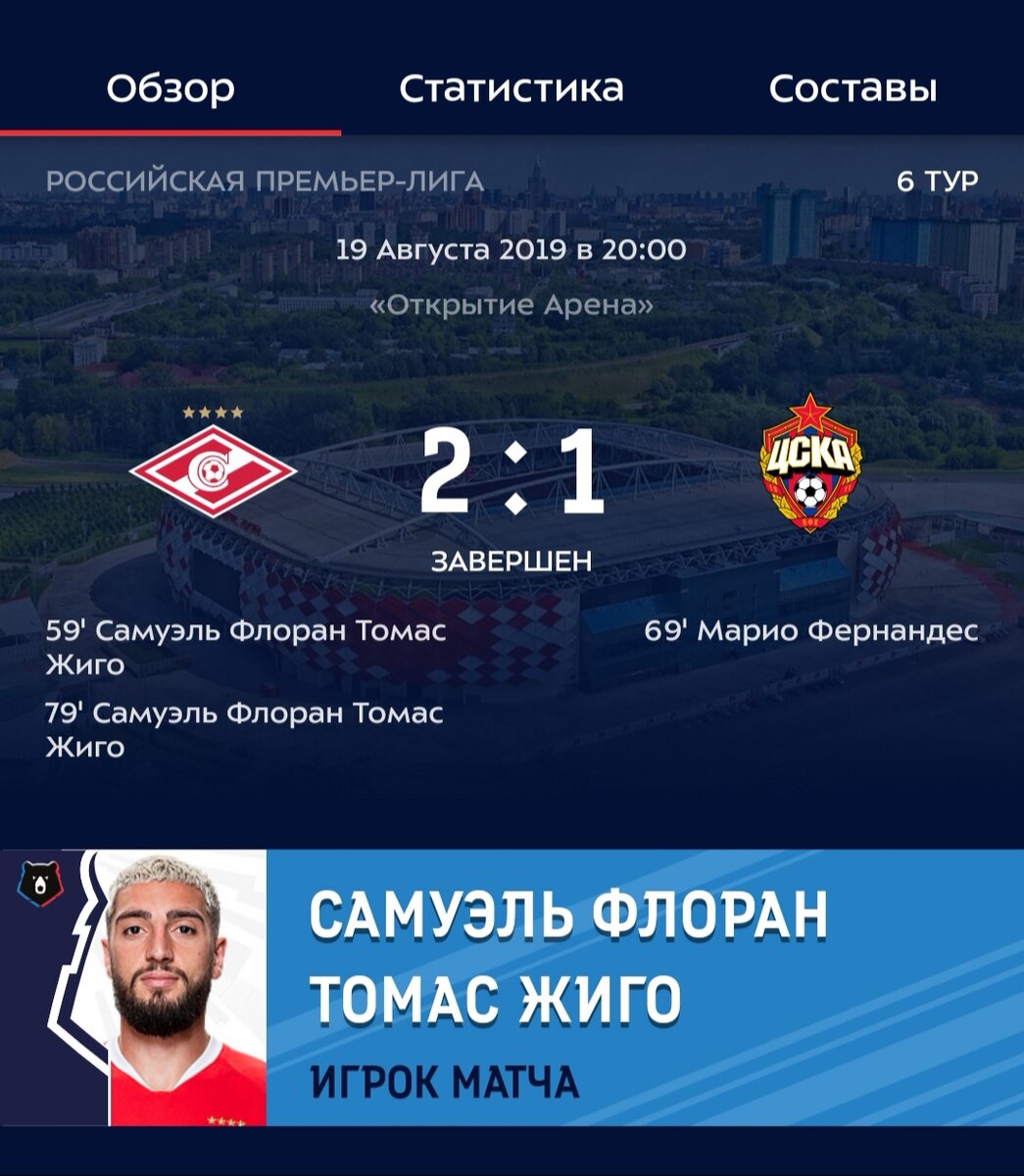The image size is (1024, 1176).
Task: Switch to the Статистика tab
Action: pos(512,88)
